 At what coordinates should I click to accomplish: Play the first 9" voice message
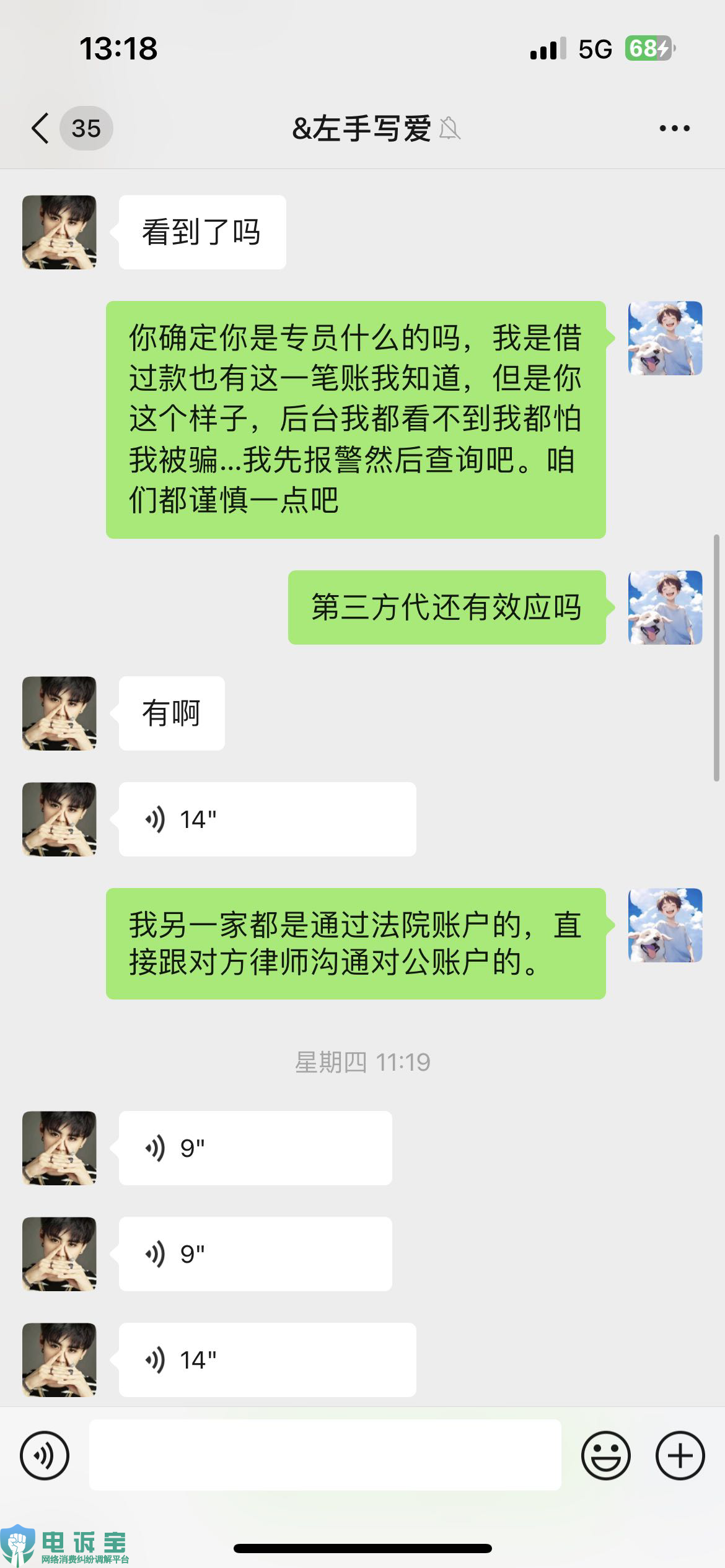click(255, 1148)
